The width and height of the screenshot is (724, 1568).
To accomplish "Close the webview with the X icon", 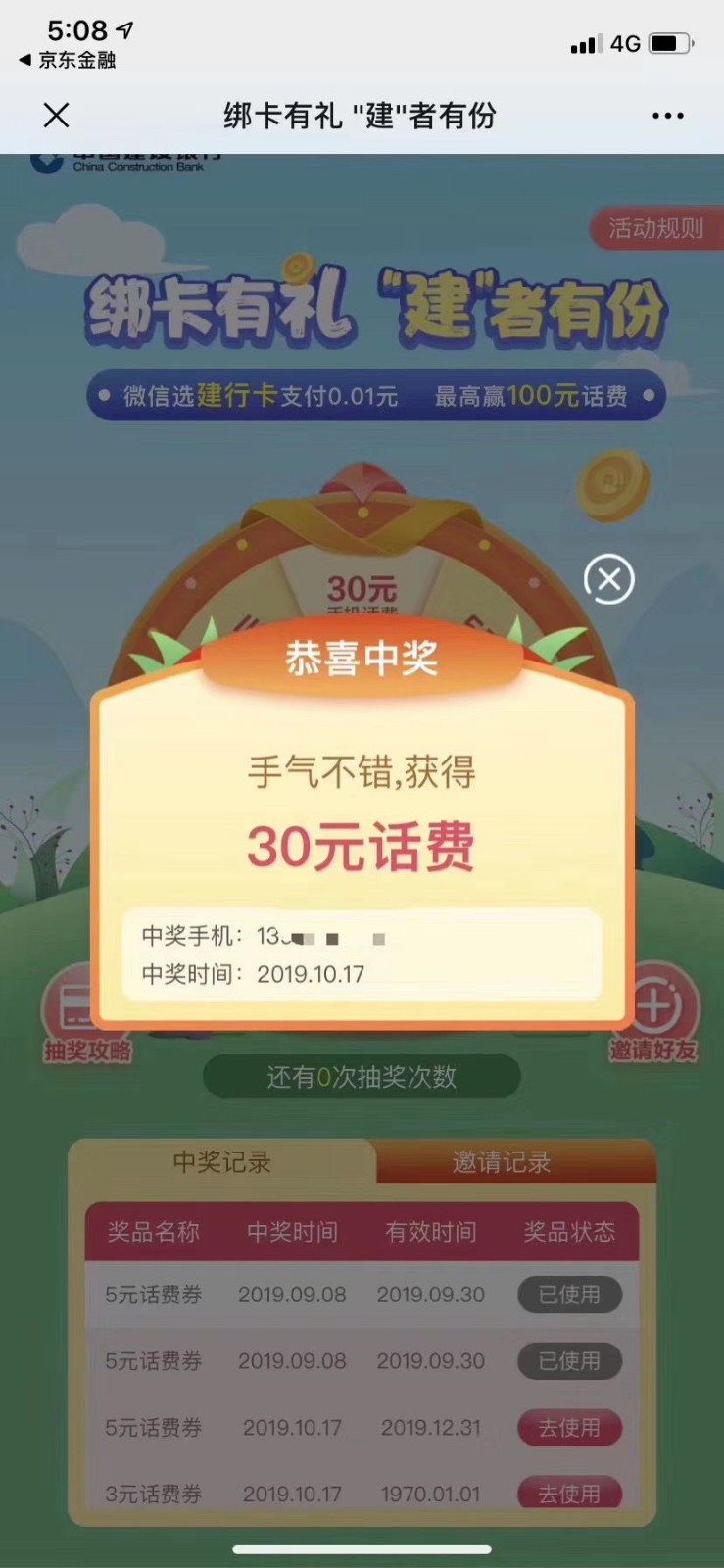I will (57, 116).
